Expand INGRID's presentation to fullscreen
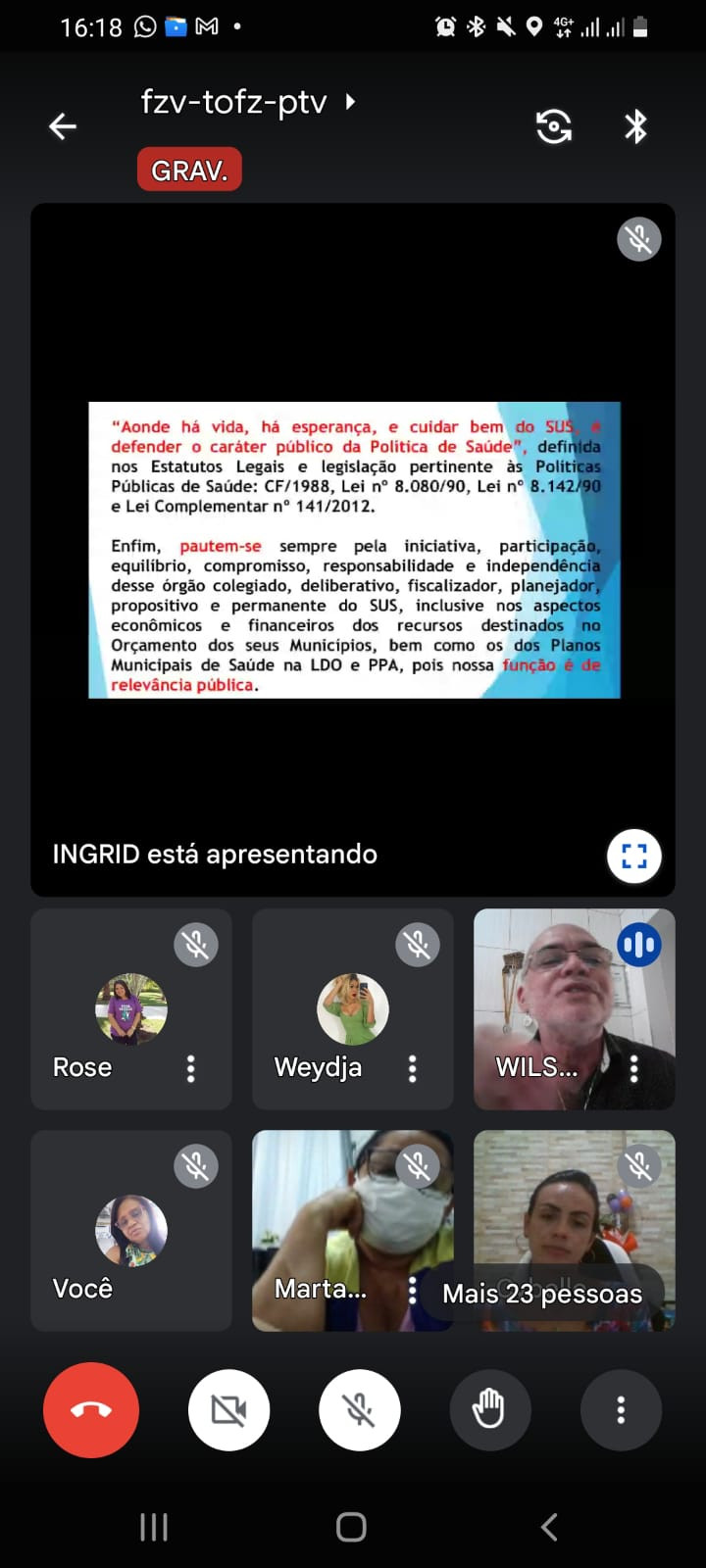 point(634,857)
